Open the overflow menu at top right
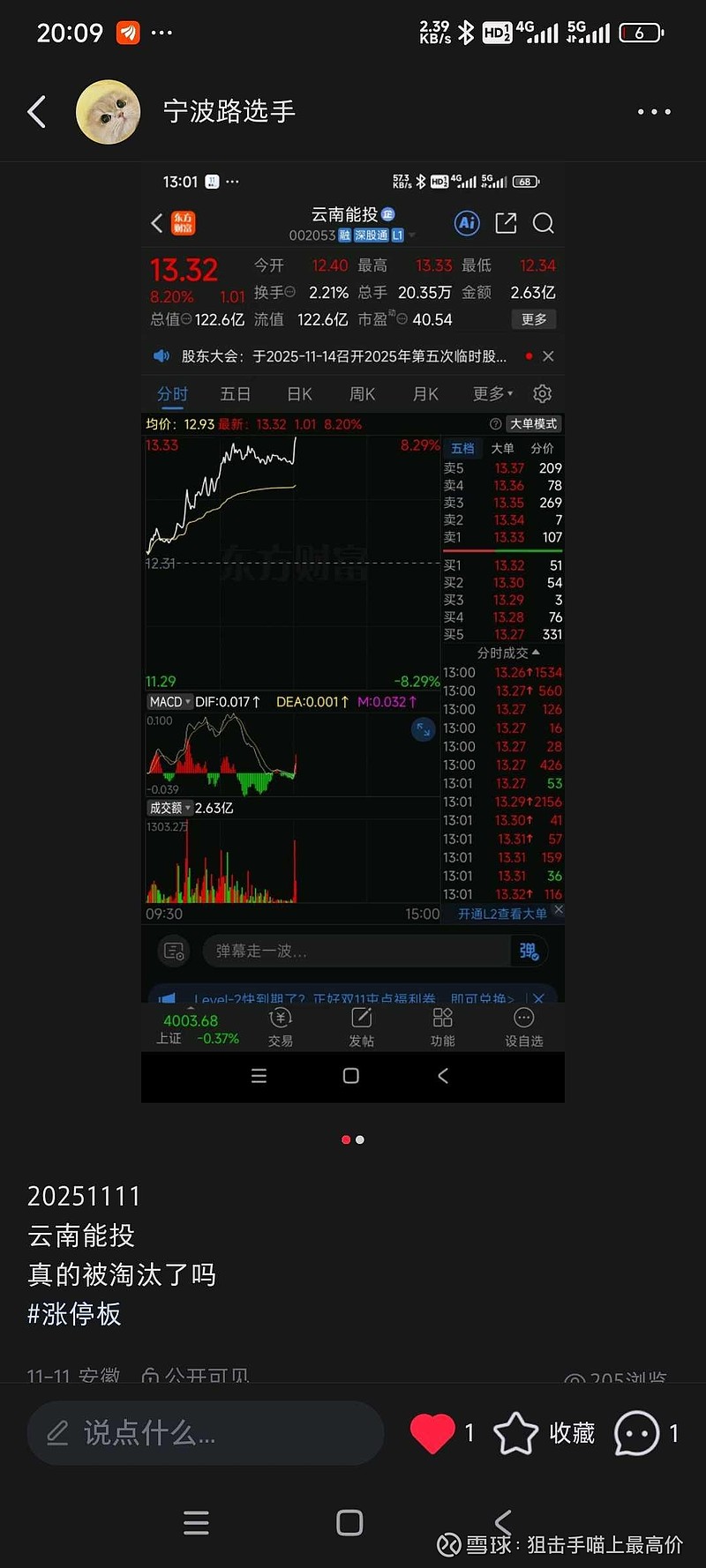The image size is (706, 1568). point(654,112)
